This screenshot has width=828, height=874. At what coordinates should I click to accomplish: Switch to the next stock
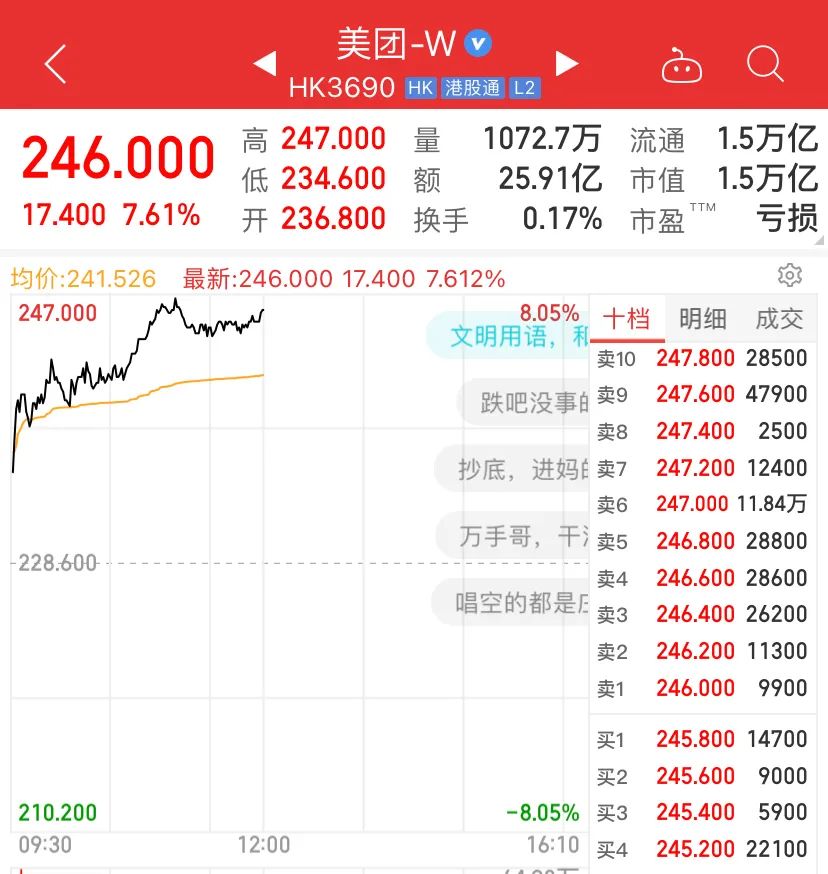click(x=567, y=64)
